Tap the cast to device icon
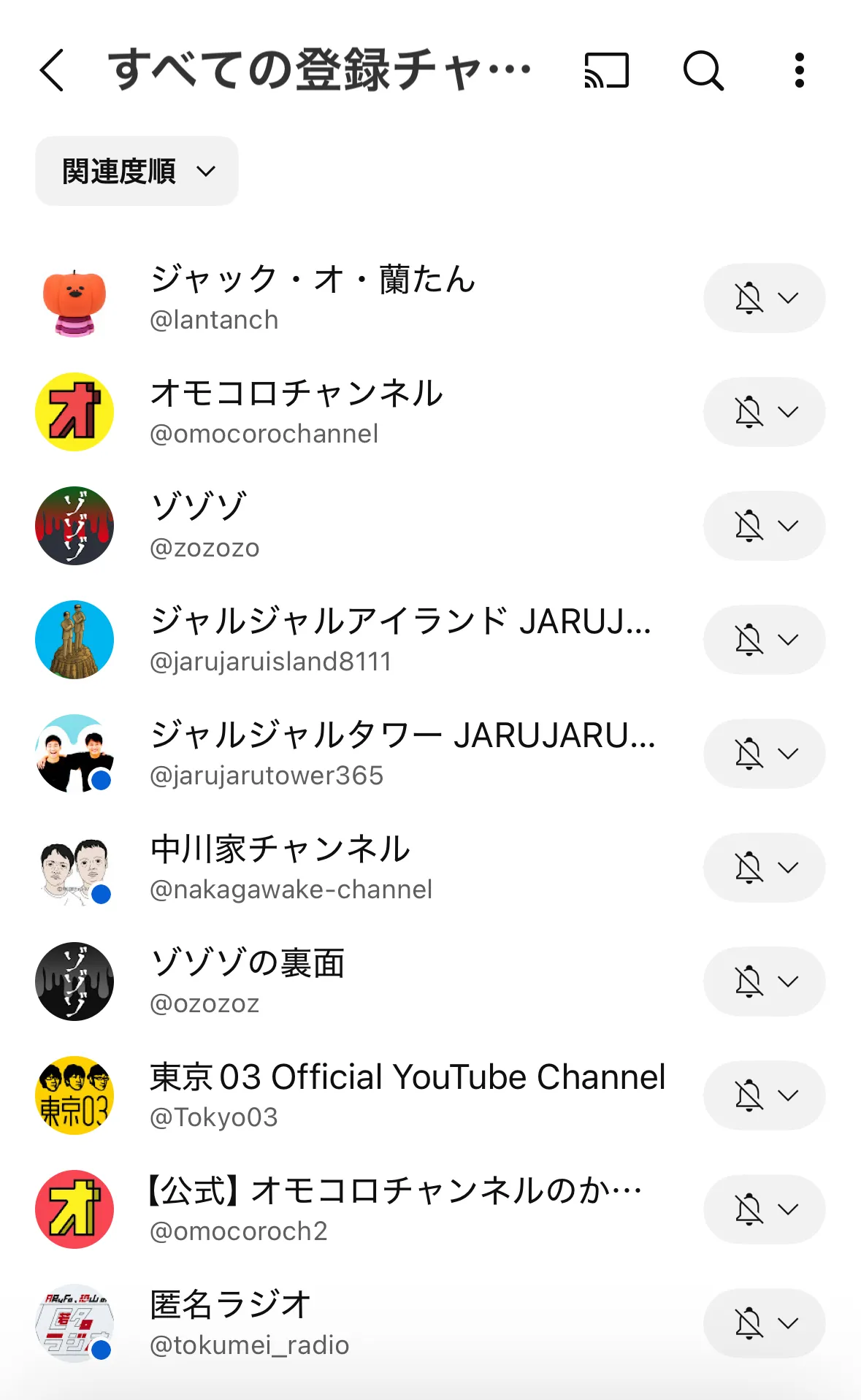 tap(606, 71)
